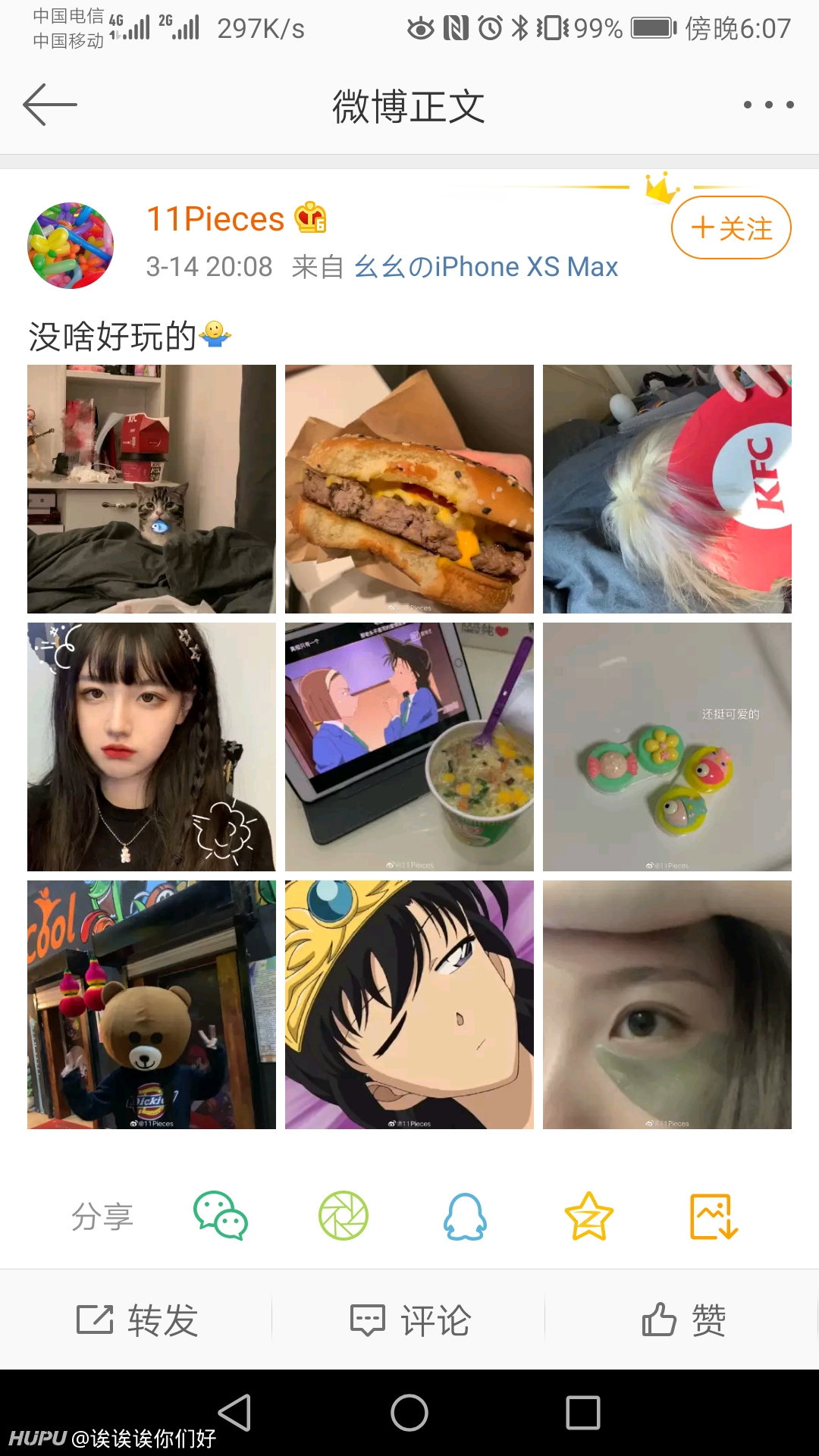Viewport: 819px width, 1456px height.
Task: Open the three-dot overflow menu
Action: [768, 105]
